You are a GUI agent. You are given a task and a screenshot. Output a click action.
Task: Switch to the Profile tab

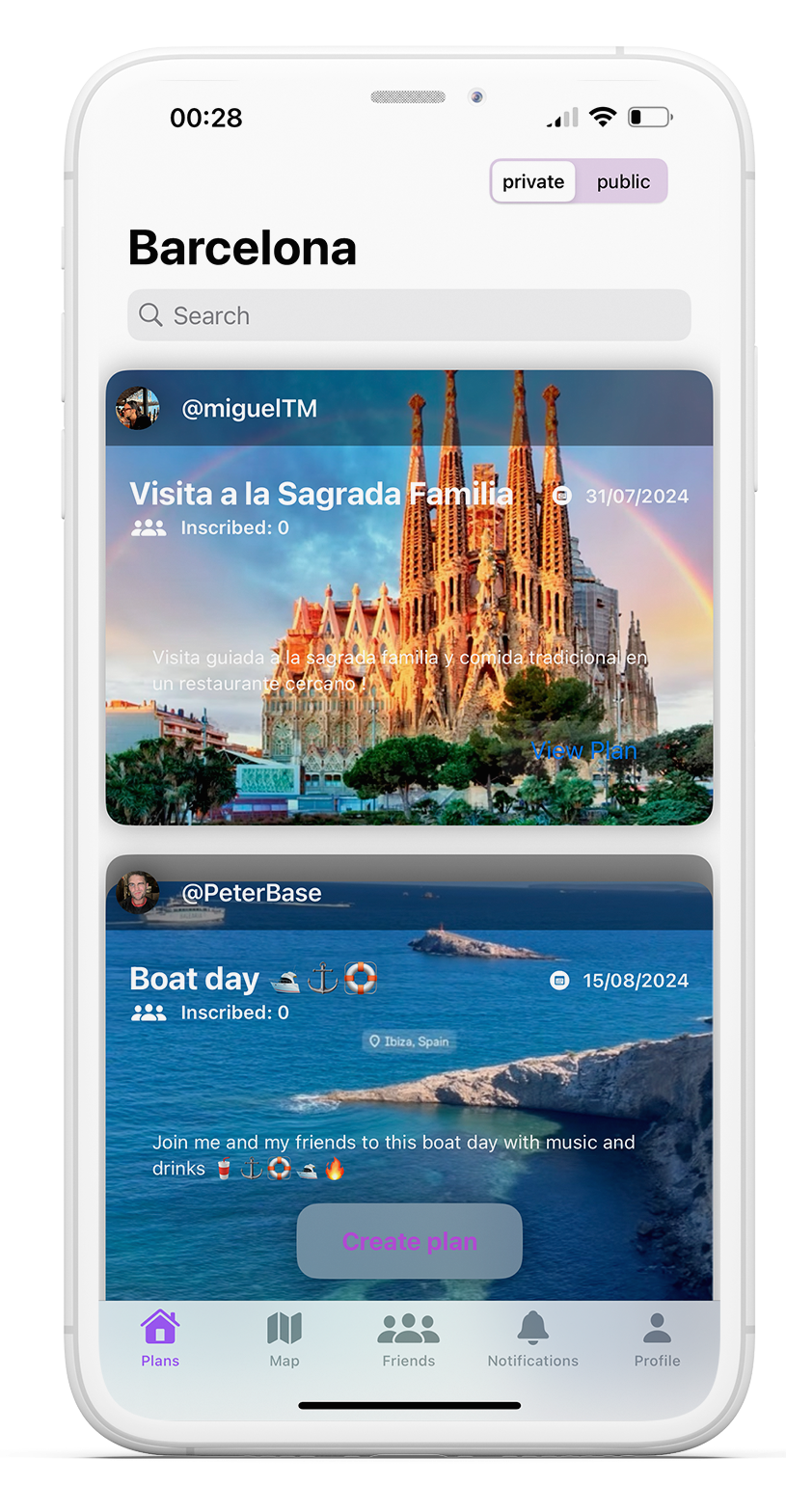tap(657, 1338)
